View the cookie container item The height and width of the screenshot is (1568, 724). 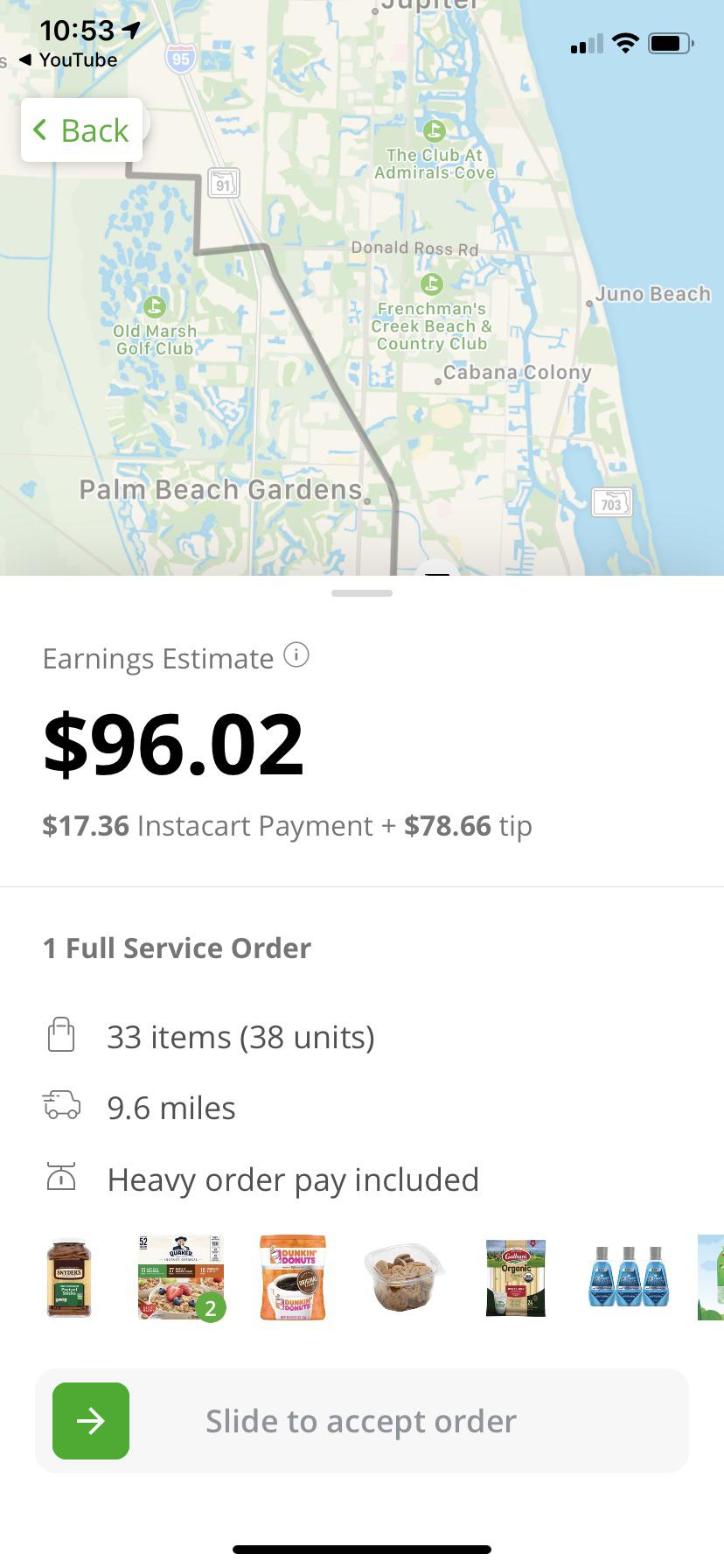pyautogui.click(x=403, y=1278)
